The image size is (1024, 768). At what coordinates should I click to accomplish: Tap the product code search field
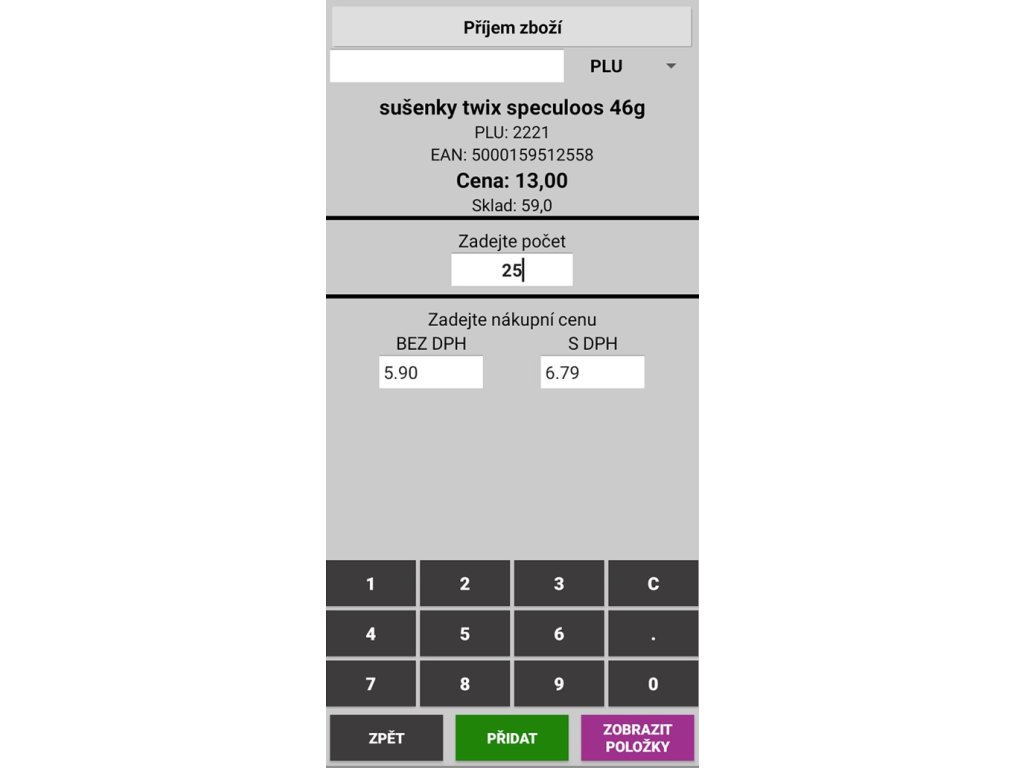(447, 66)
